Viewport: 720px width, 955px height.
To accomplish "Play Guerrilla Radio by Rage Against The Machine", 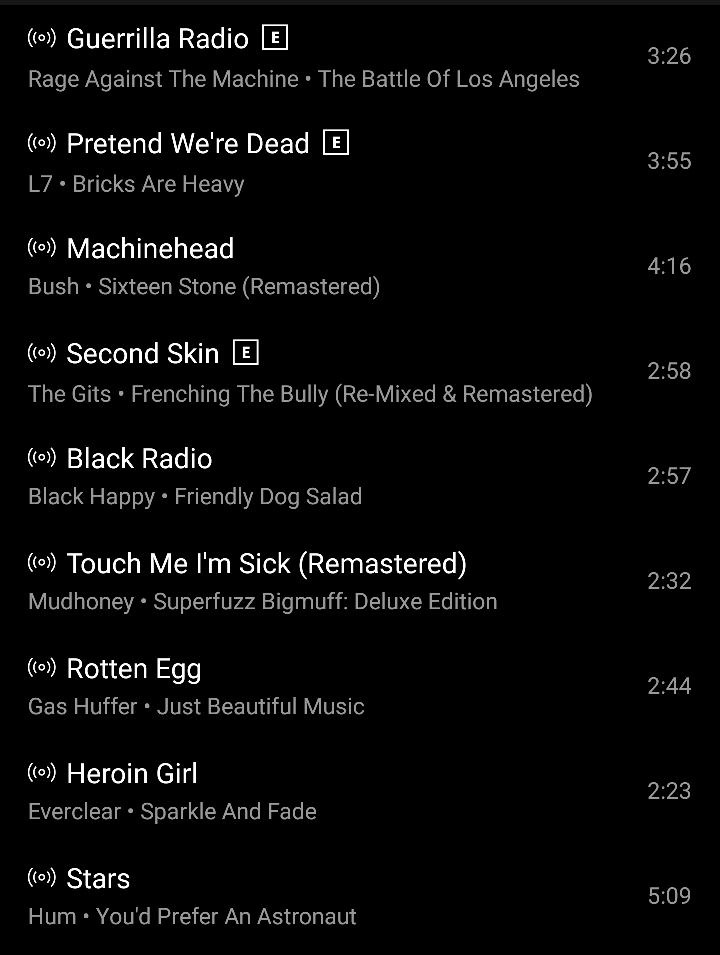I will (157, 39).
